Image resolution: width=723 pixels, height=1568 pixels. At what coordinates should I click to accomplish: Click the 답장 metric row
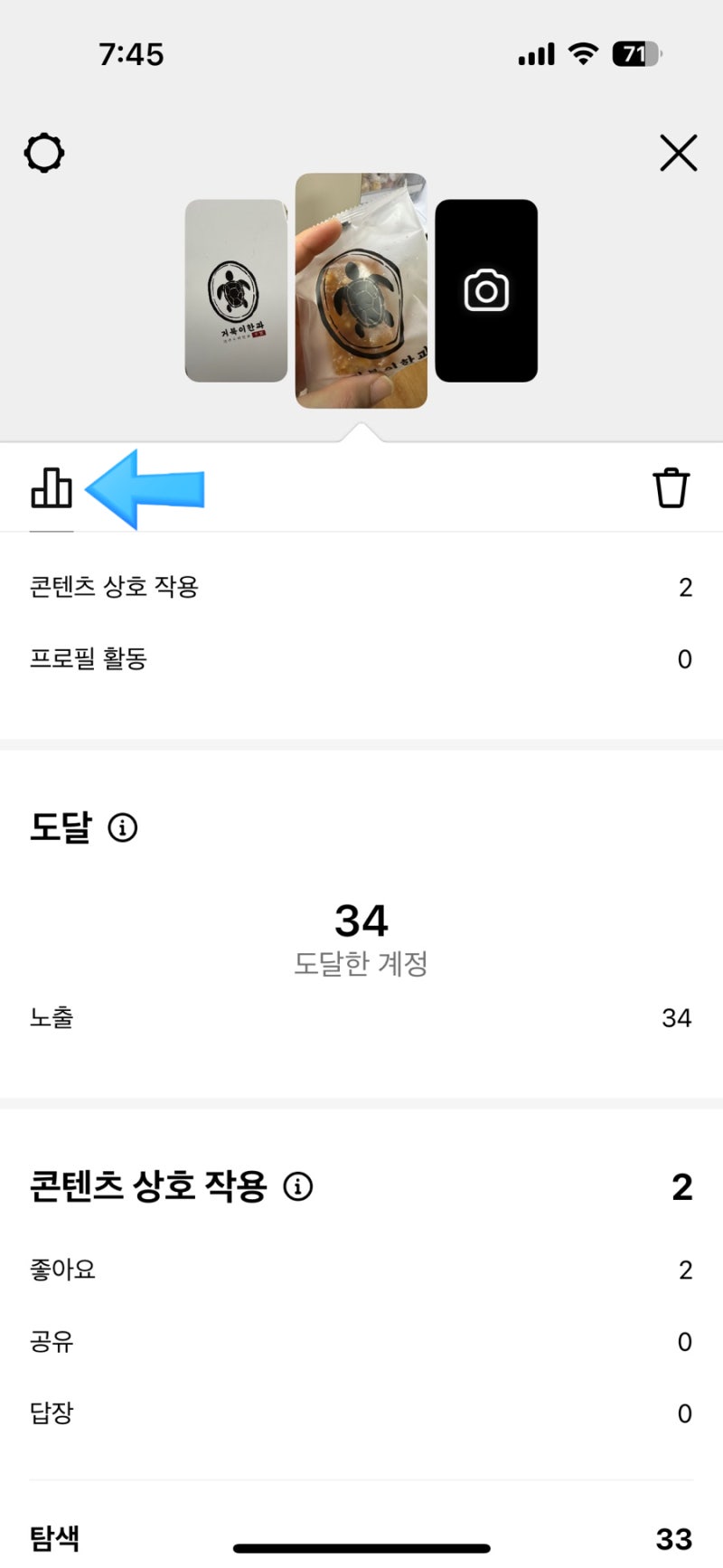pyautogui.click(x=361, y=1412)
